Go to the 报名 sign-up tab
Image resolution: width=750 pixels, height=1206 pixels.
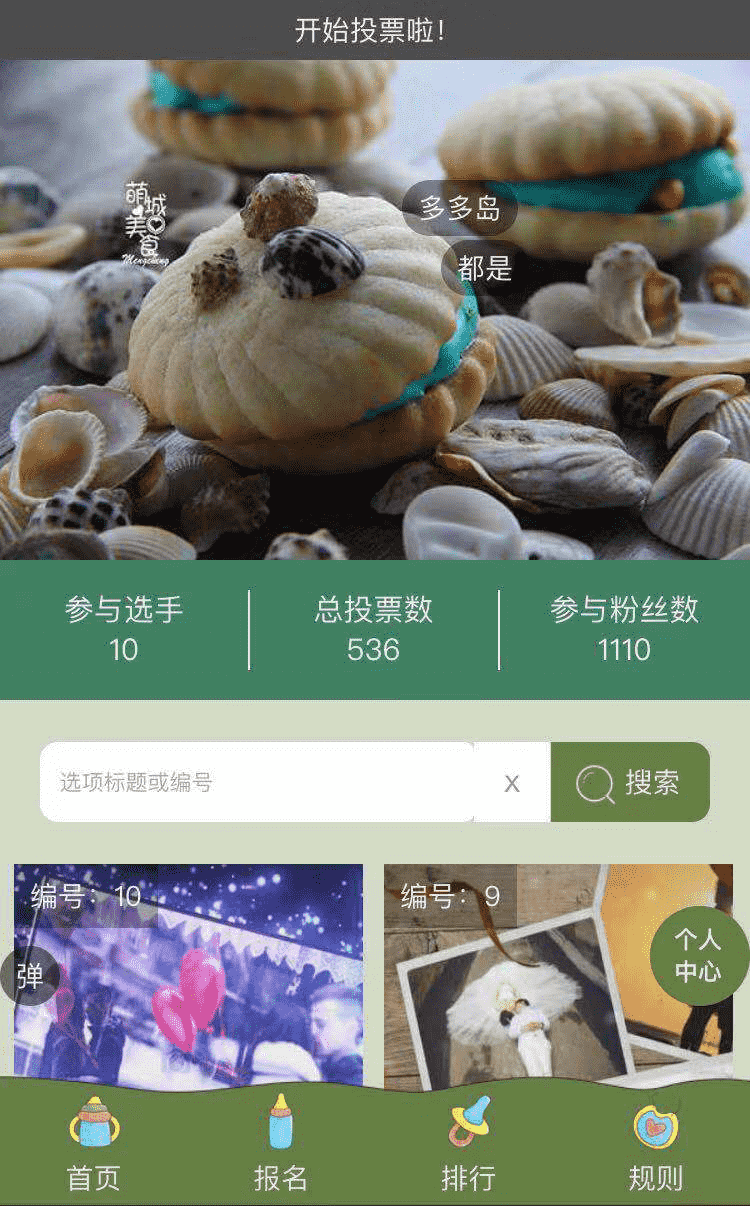[x=281, y=1145]
